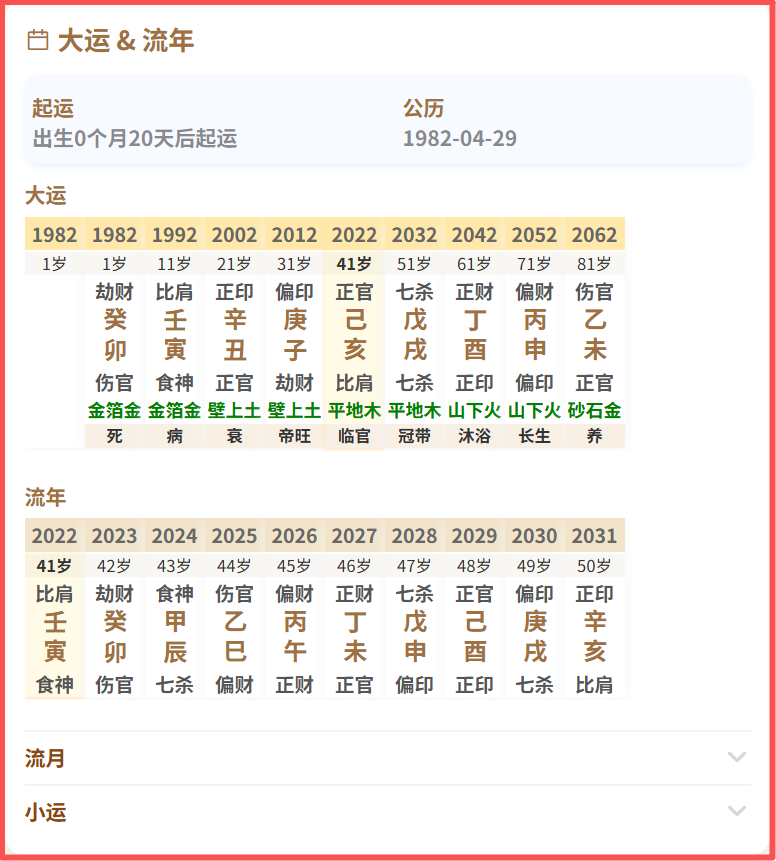
Task: Expand the 流月 section
Action: click(387, 758)
